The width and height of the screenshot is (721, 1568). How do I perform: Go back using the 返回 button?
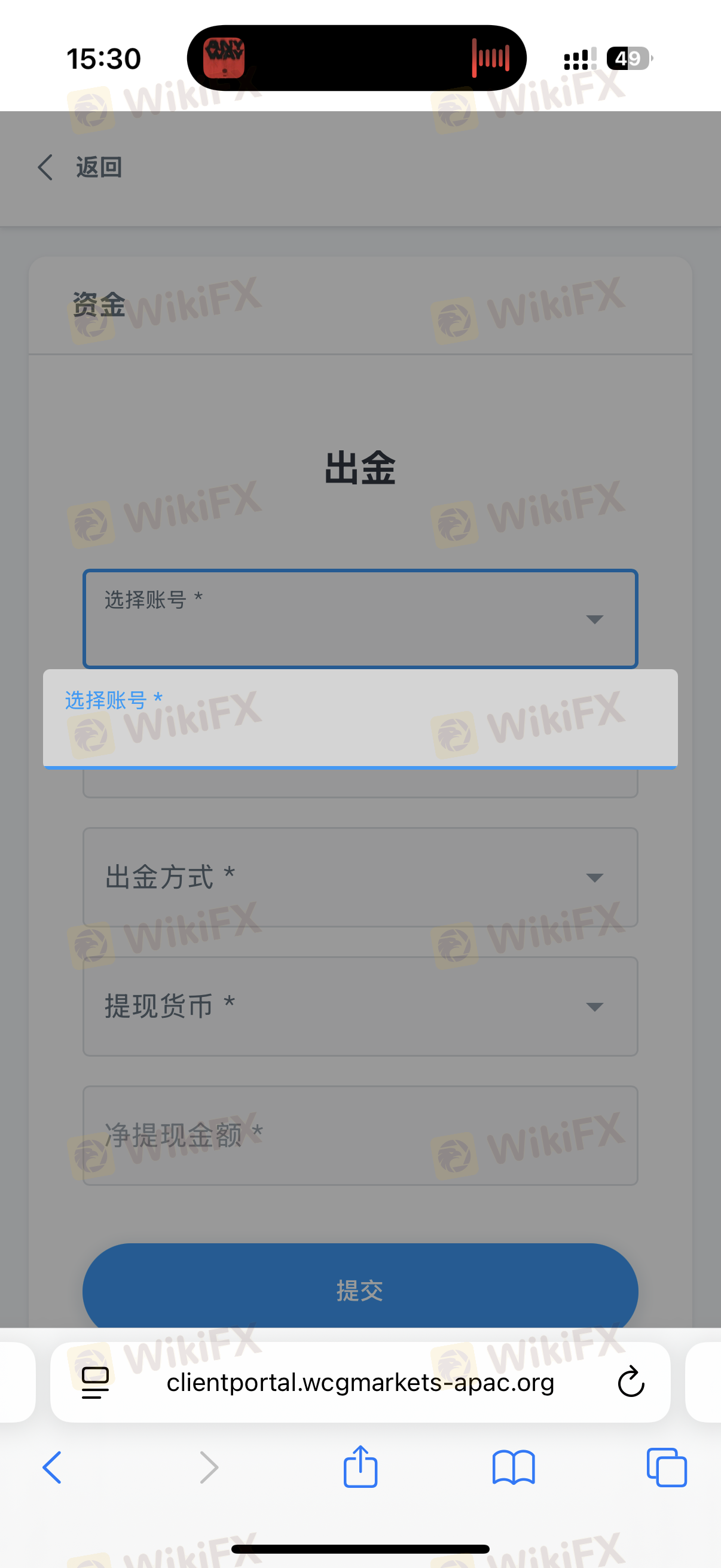pyautogui.click(x=80, y=167)
